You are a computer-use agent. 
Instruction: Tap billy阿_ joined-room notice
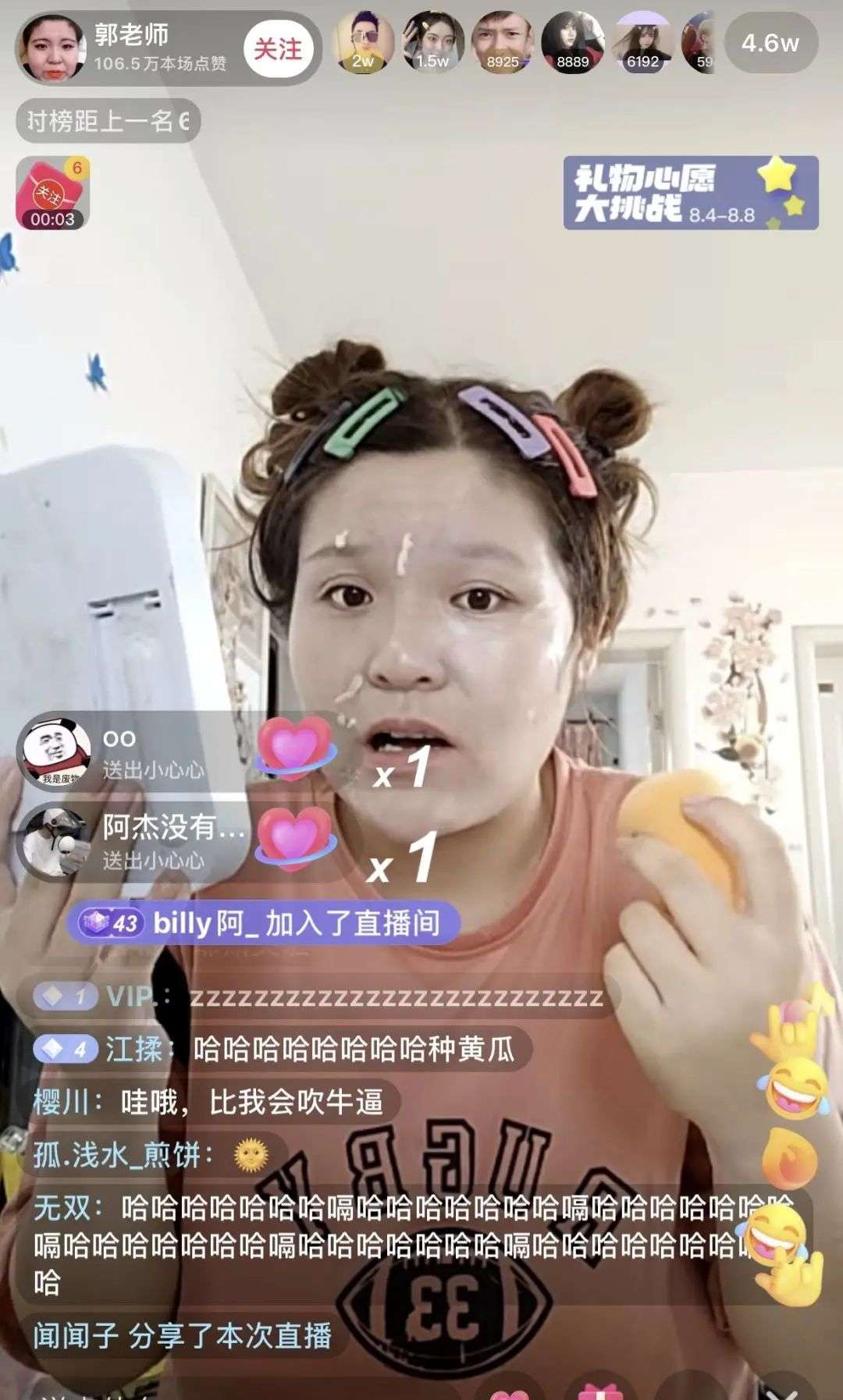pyautogui.click(x=264, y=924)
